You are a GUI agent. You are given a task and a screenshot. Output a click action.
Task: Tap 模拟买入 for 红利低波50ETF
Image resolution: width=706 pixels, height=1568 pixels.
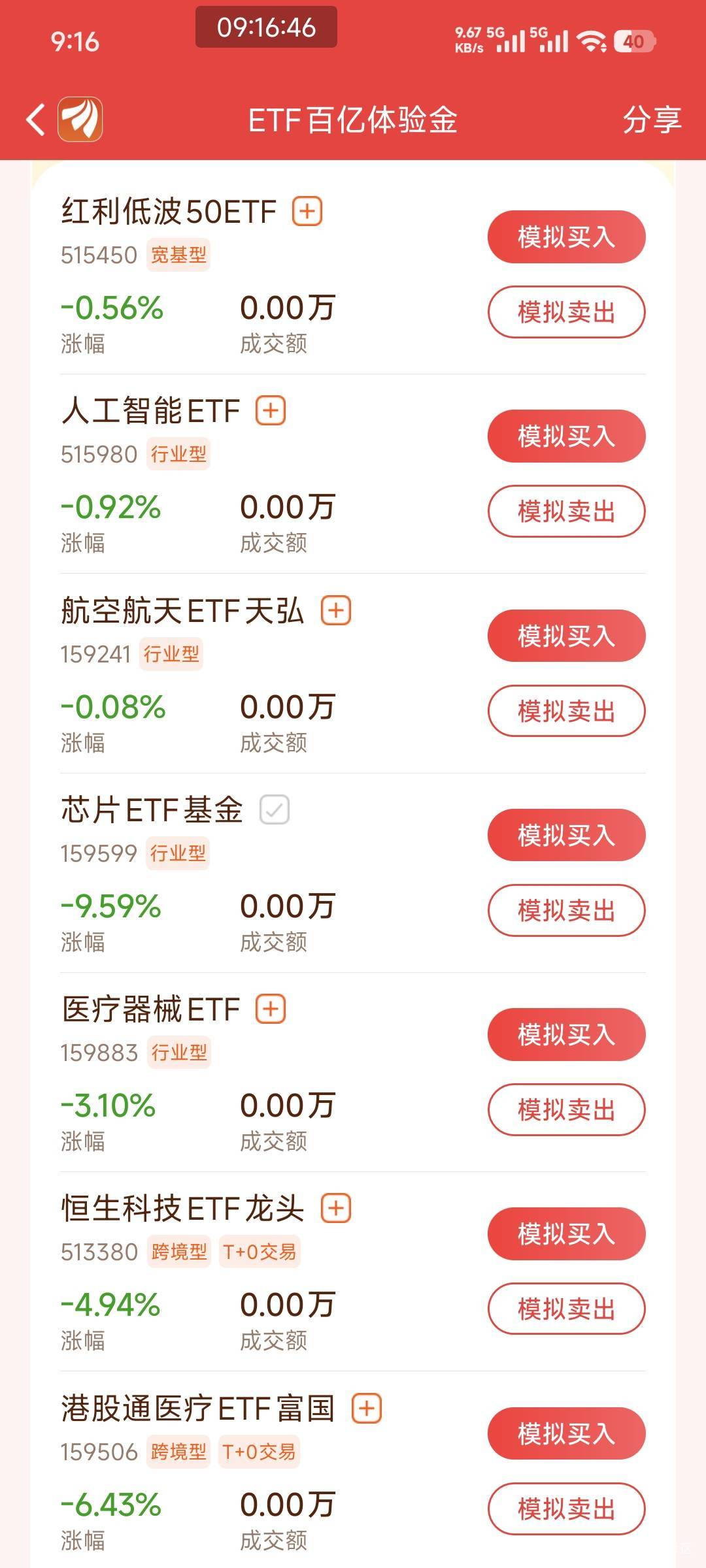pos(566,237)
